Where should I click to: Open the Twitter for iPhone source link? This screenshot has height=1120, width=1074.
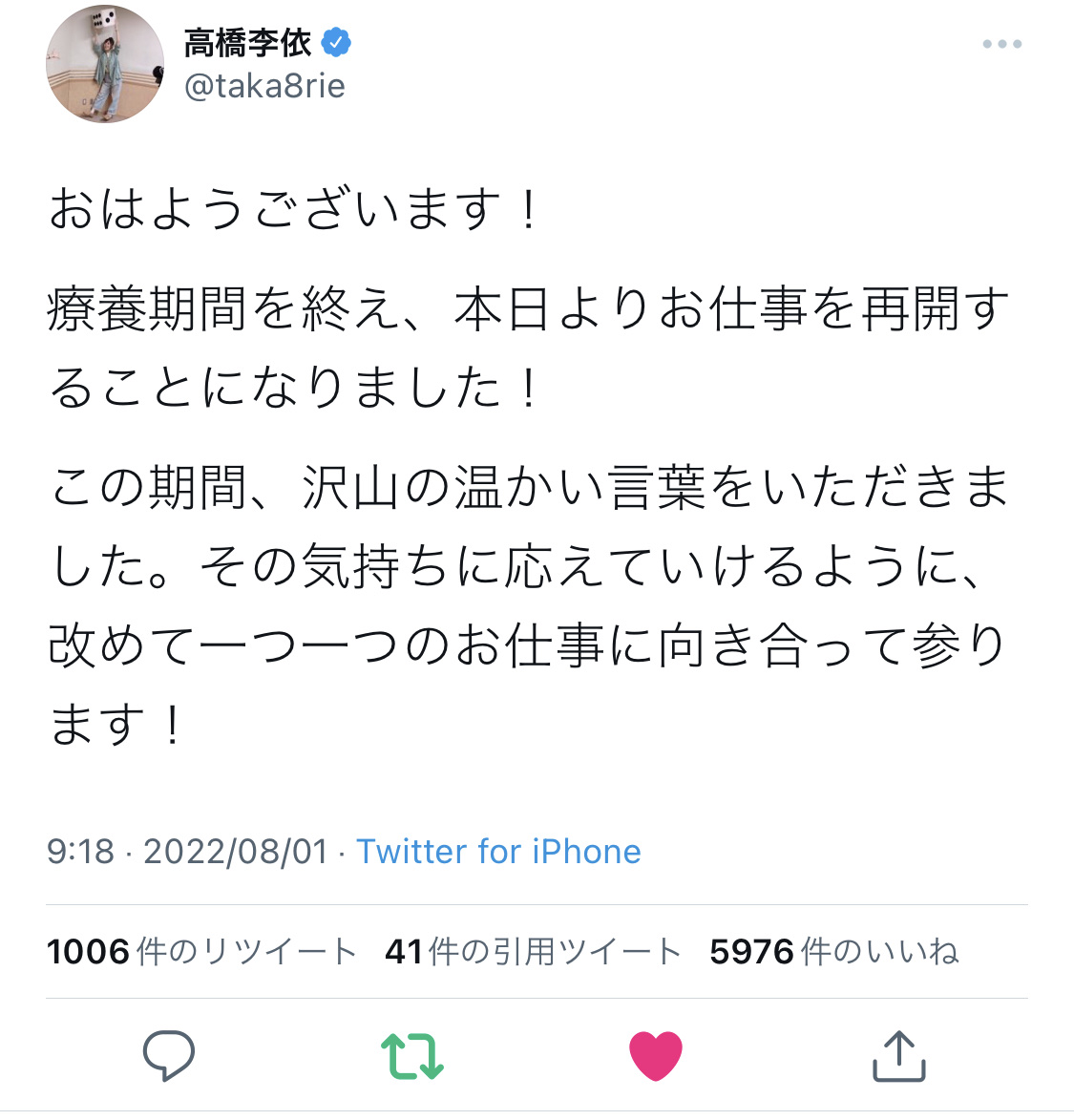coord(498,851)
